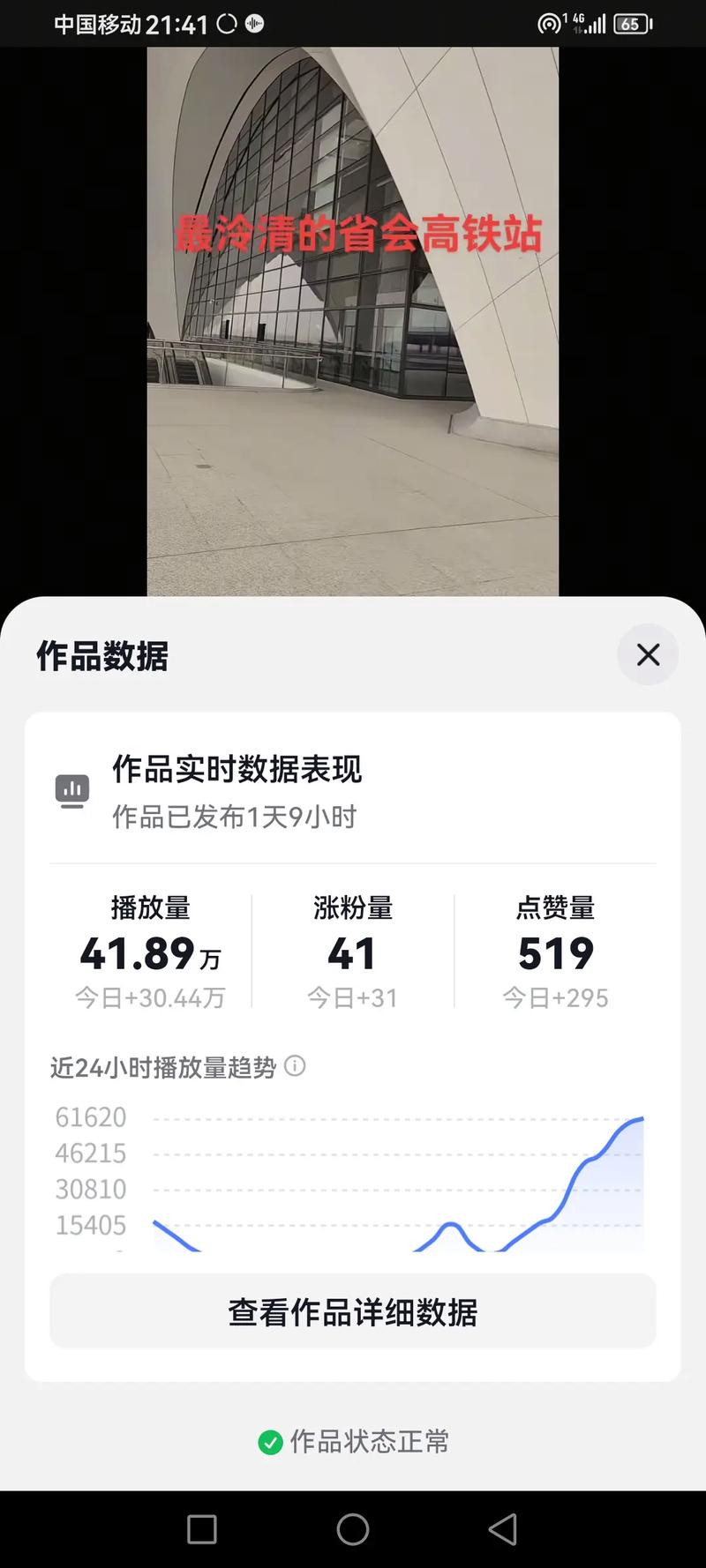Tap the 涨粉量 count of 41
Viewport: 706px width, 1568px height.
351,952
